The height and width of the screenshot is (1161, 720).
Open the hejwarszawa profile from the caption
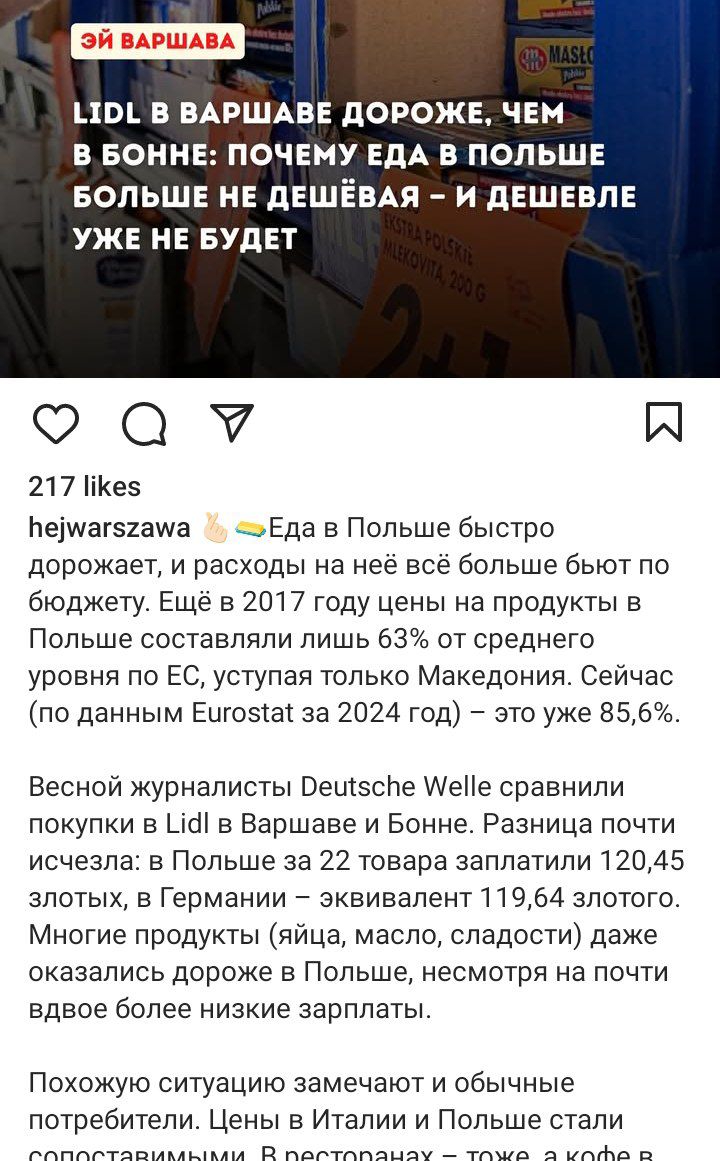109,528
